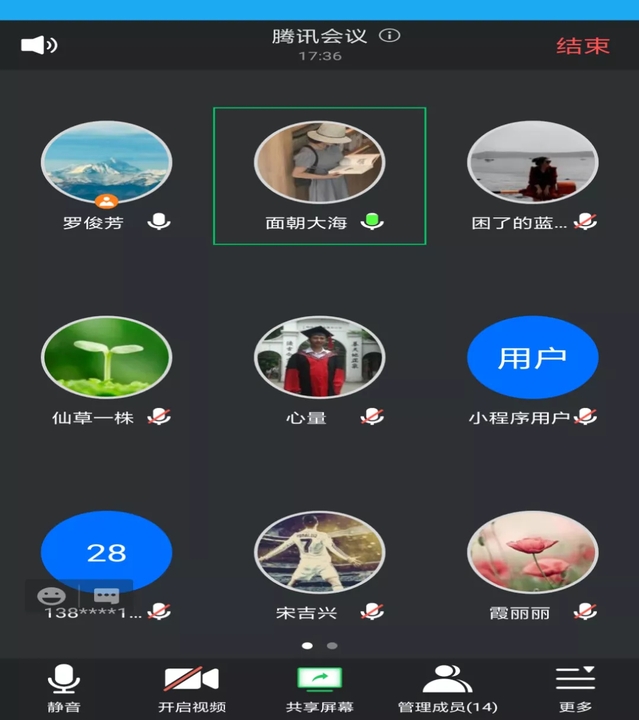Open the emoji reaction button
Viewport: 639px width, 720px height.
51,596
